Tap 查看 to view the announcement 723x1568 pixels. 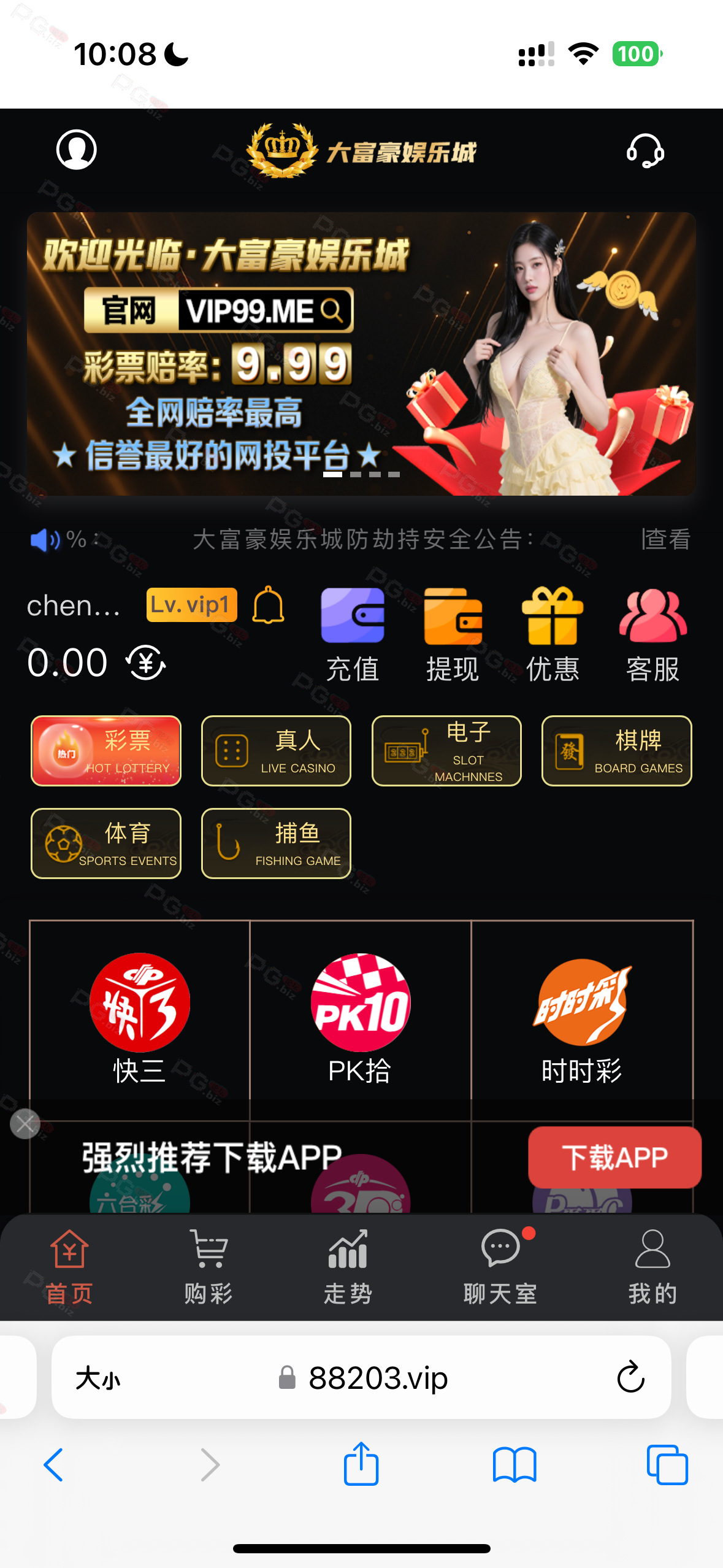[666, 539]
